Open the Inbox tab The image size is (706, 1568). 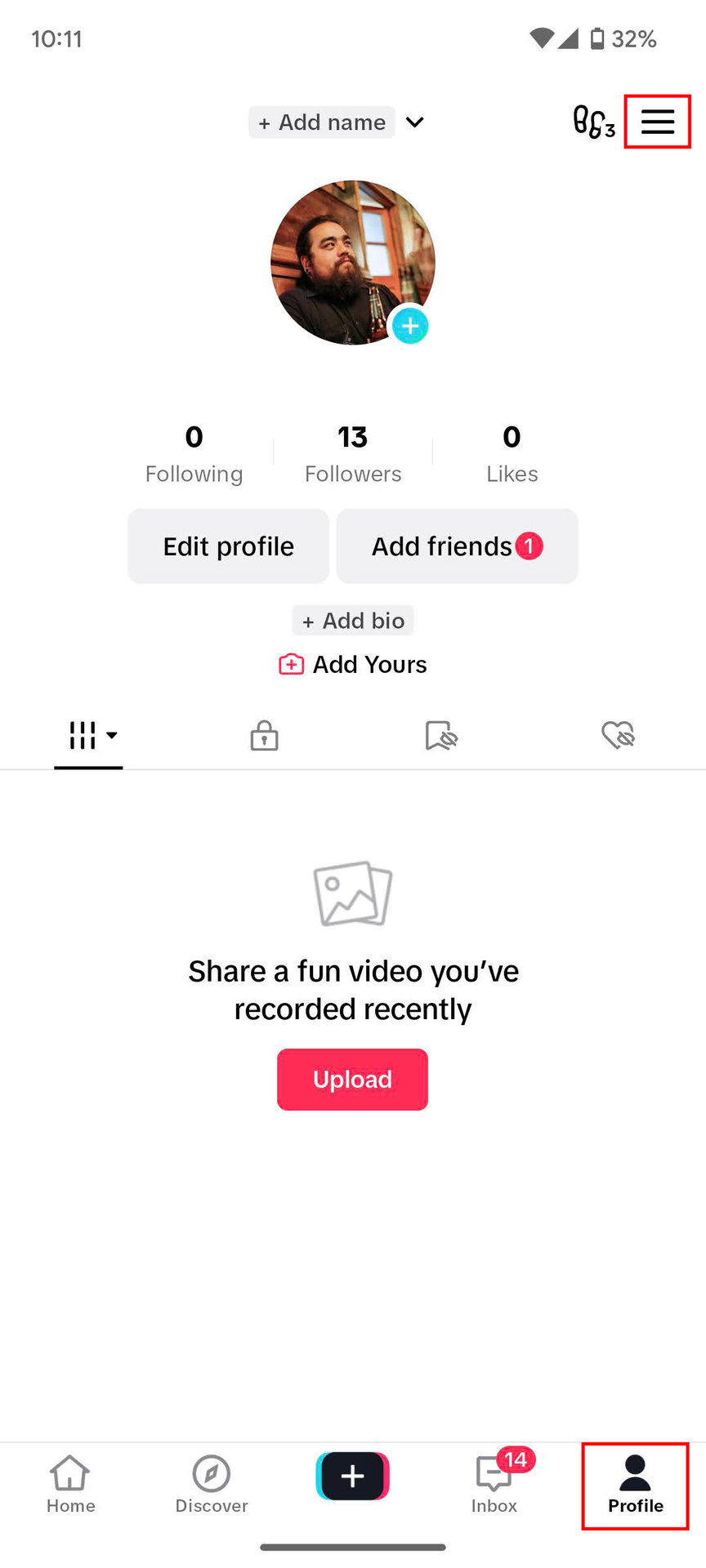(494, 1484)
